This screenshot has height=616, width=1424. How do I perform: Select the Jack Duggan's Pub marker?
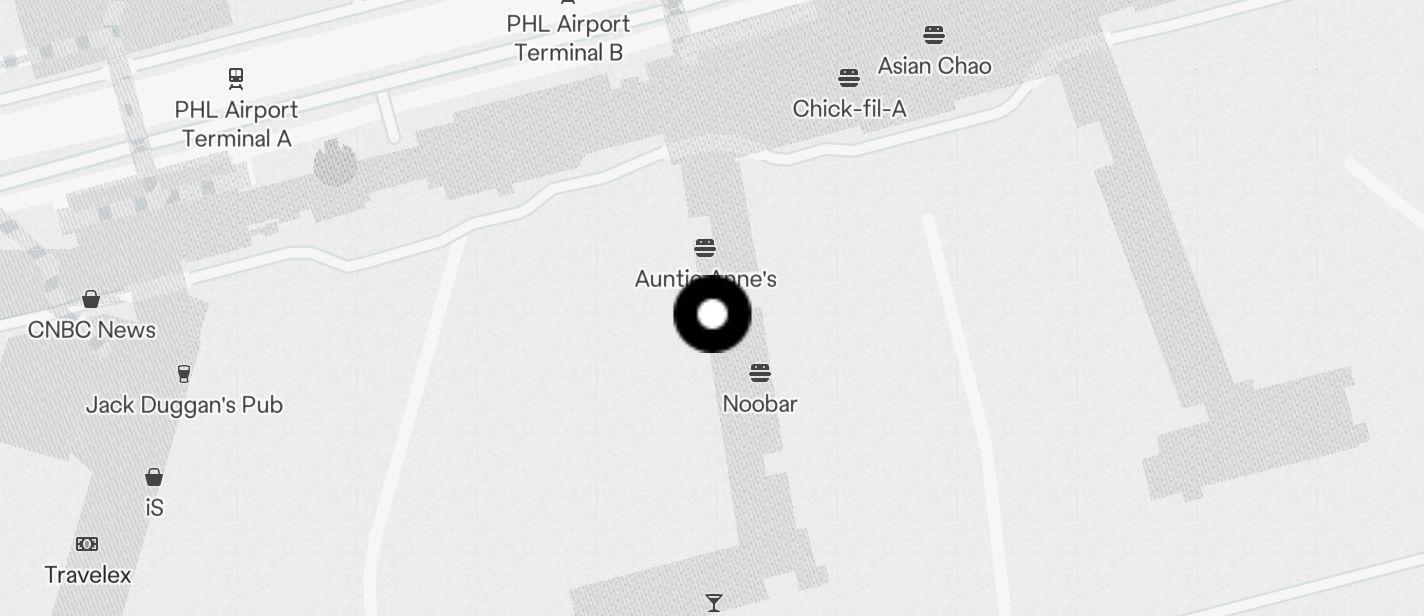(183, 374)
